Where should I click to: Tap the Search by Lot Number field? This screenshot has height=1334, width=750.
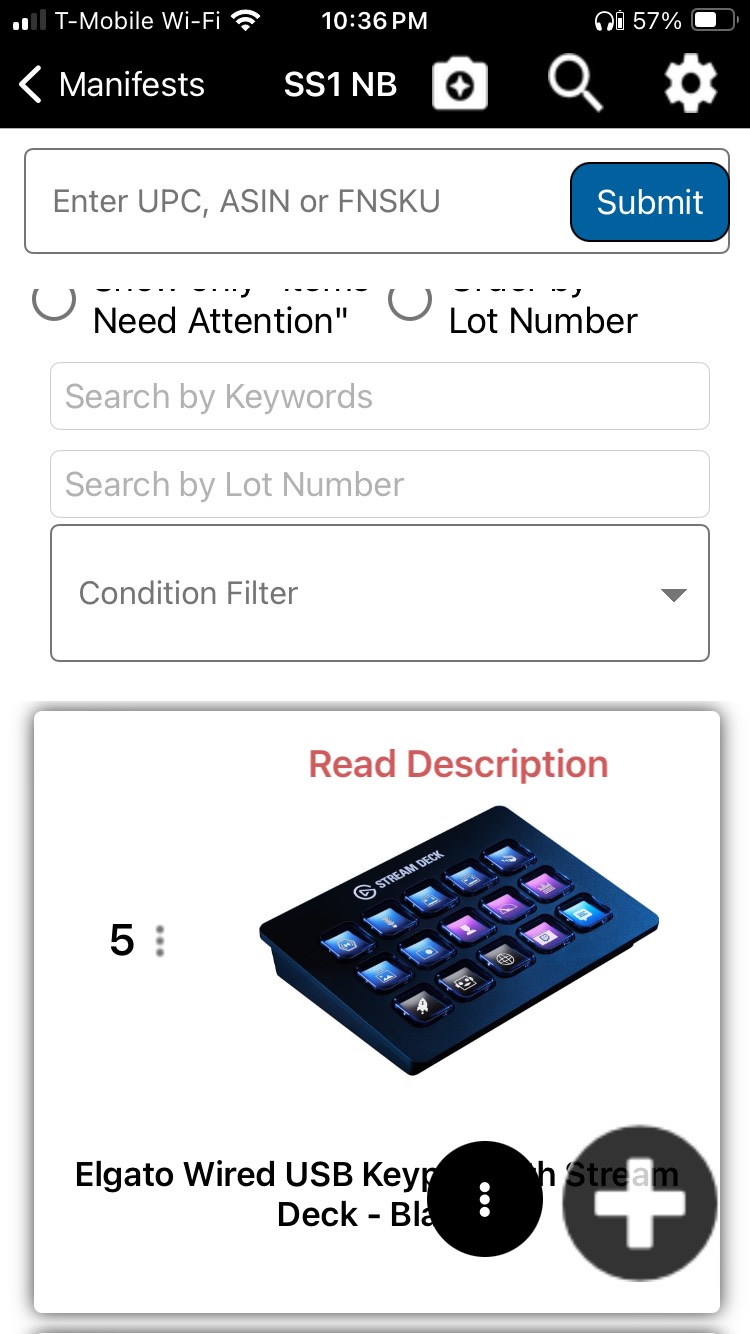pyautogui.click(x=380, y=485)
